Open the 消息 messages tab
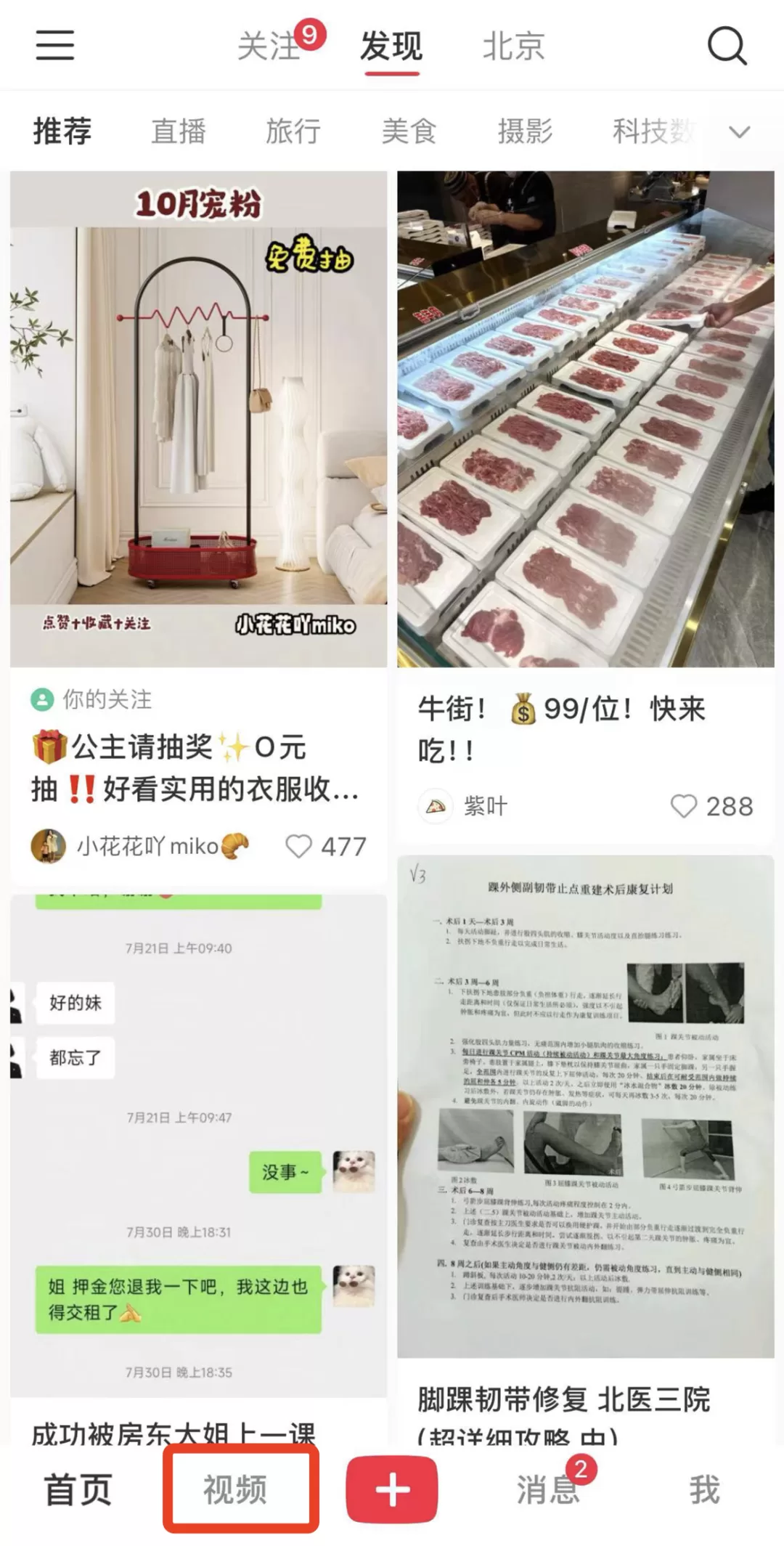 pyautogui.click(x=547, y=1490)
